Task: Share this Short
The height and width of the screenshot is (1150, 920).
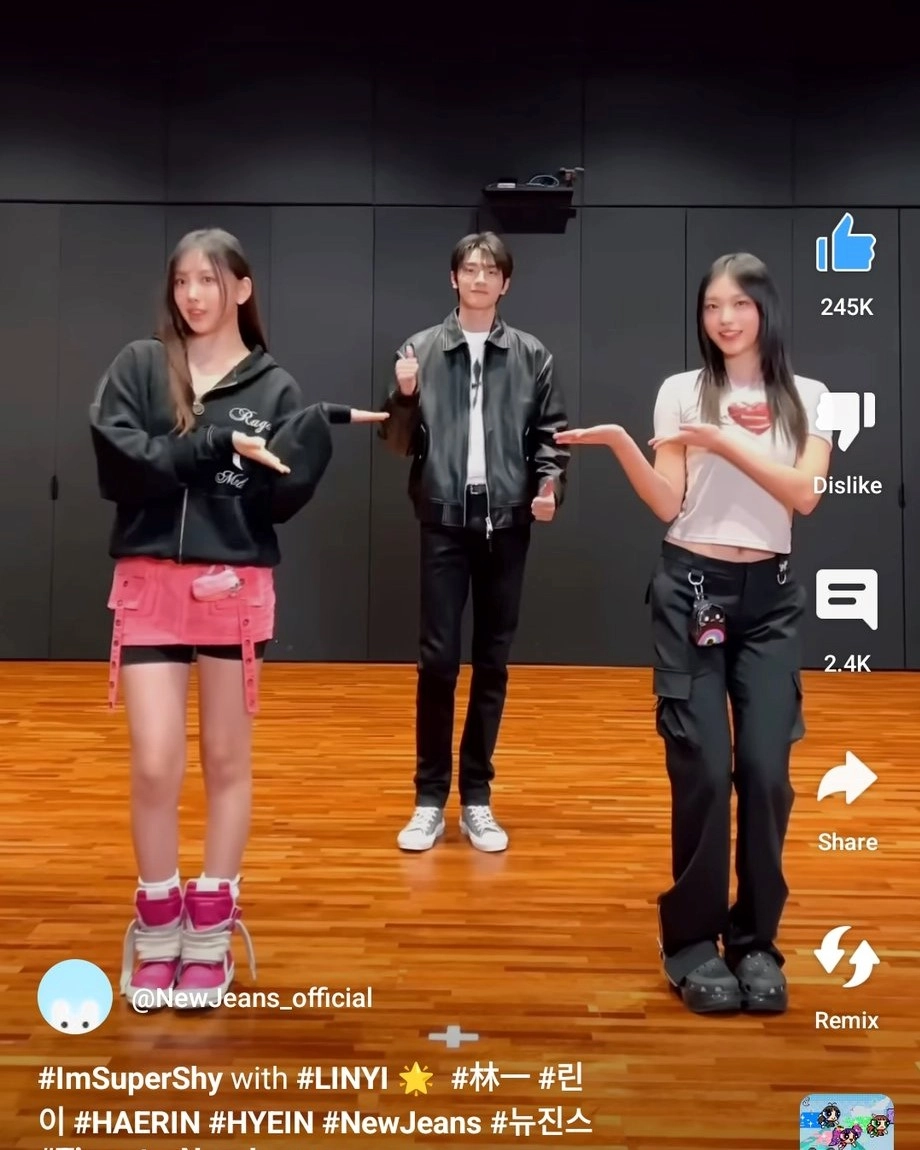Action: [x=846, y=779]
